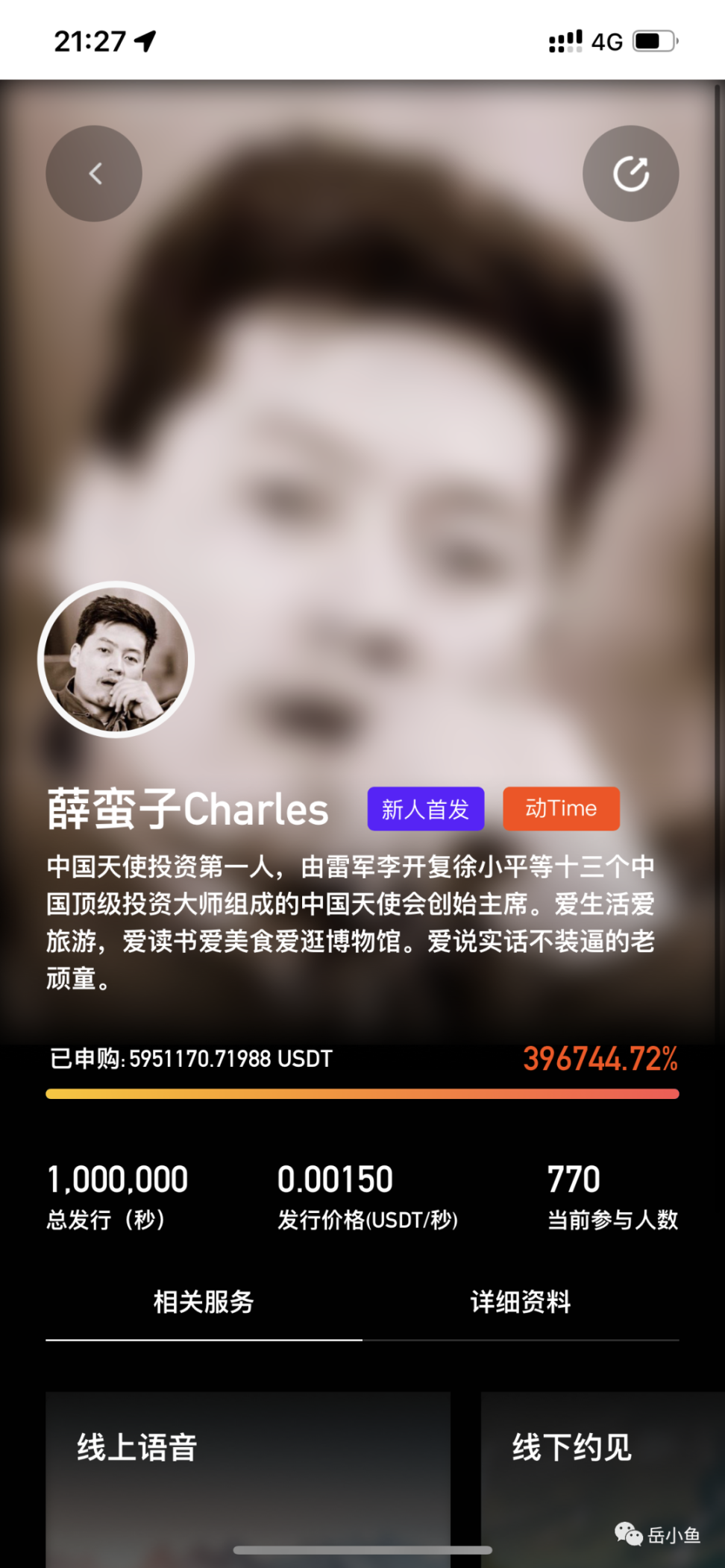
Task: Tap the share icon at top right
Action: click(x=630, y=174)
